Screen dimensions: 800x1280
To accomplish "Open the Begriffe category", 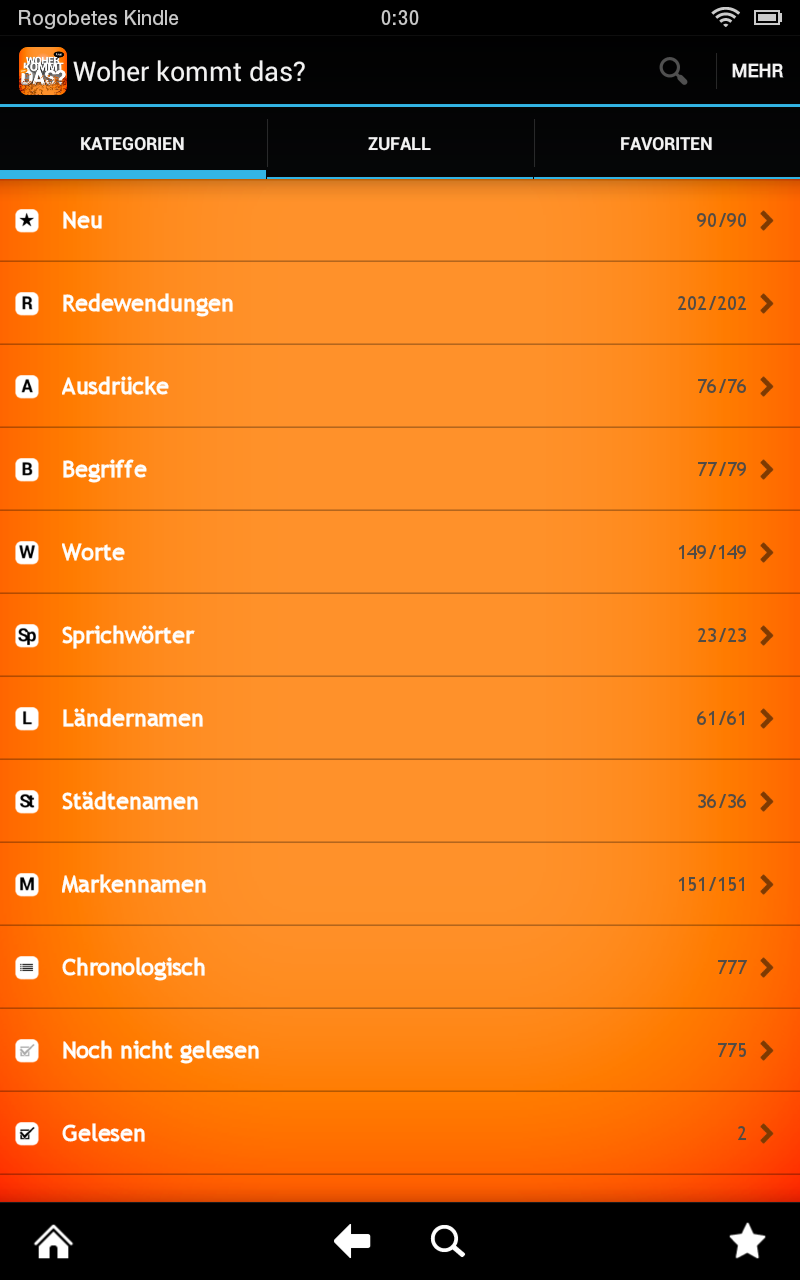I will pyautogui.click(x=400, y=469).
